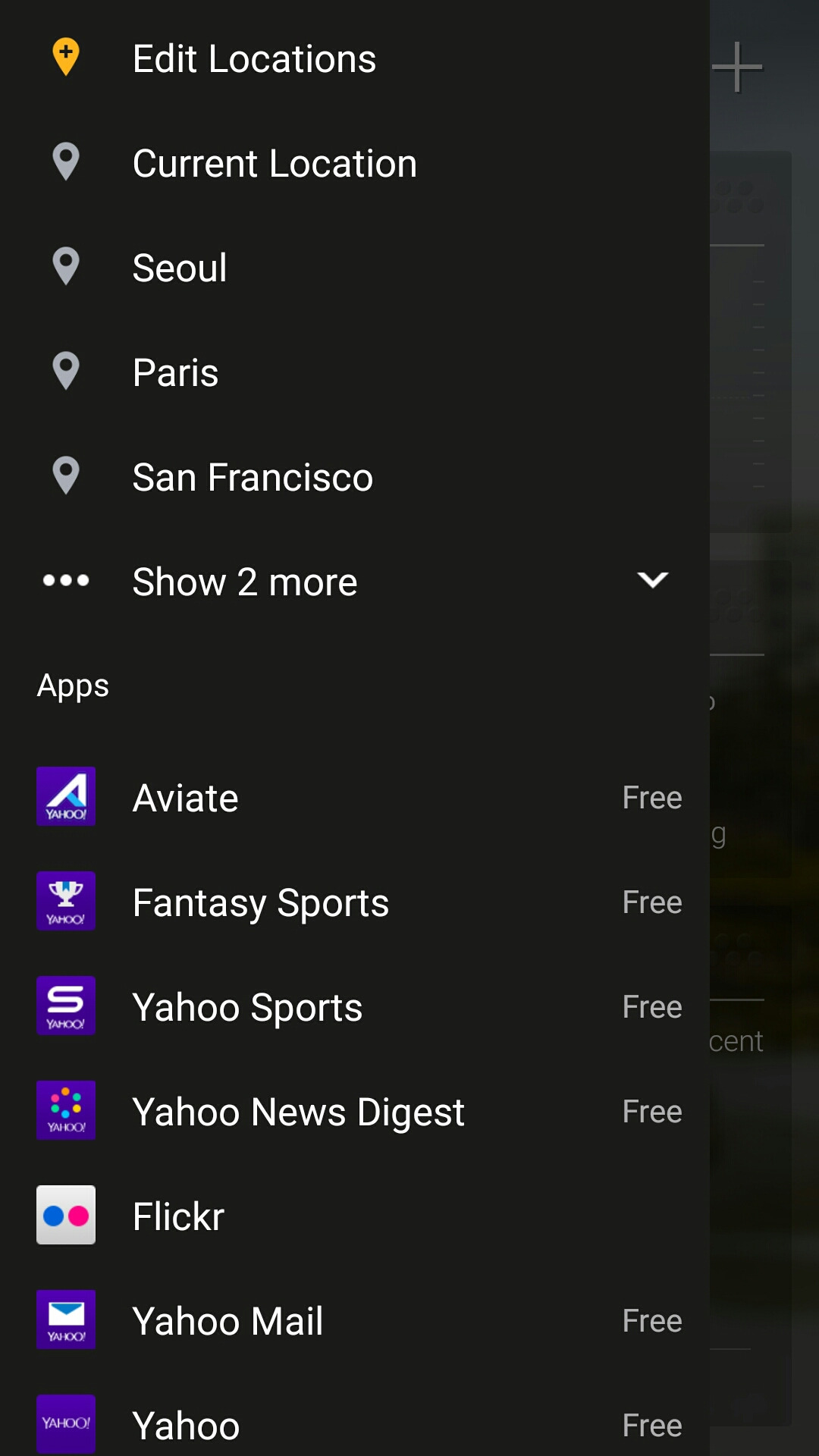Image resolution: width=819 pixels, height=1456 pixels.
Task: Switch to Seoul weather
Action: point(180,268)
